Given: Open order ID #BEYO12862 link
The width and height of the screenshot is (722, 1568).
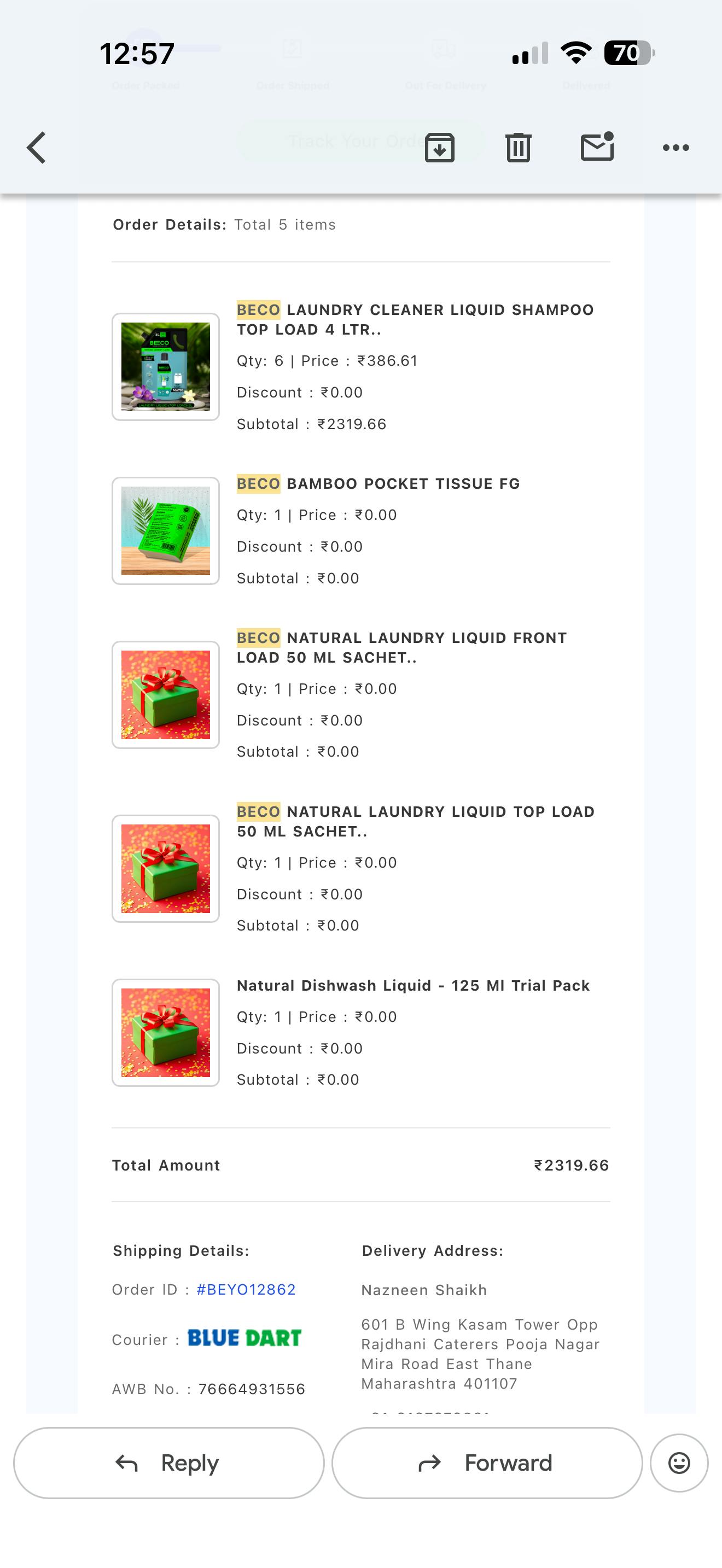Looking at the screenshot, I should 246,1290.
